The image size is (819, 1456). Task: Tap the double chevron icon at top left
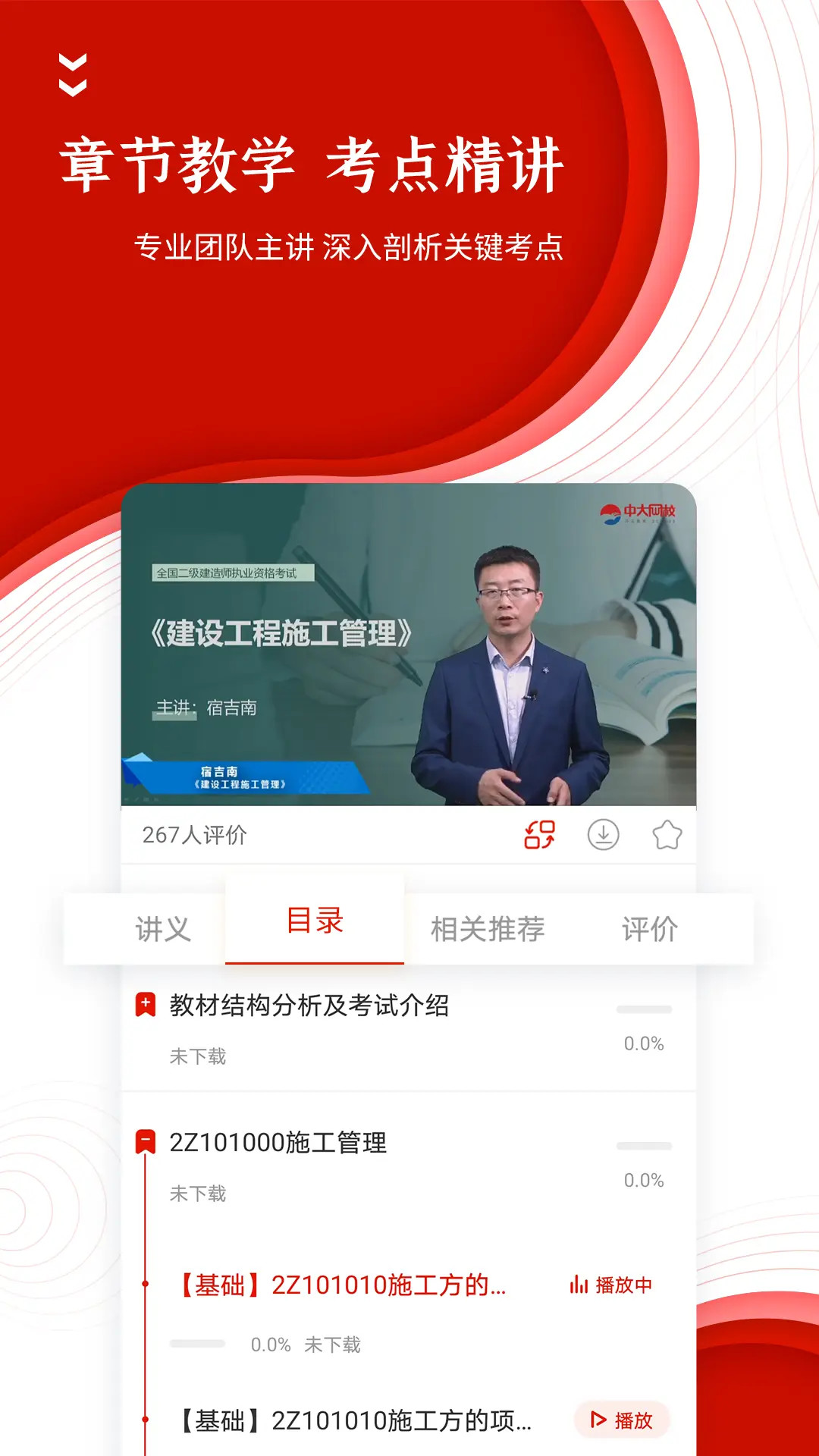click(x=74, y=76)
